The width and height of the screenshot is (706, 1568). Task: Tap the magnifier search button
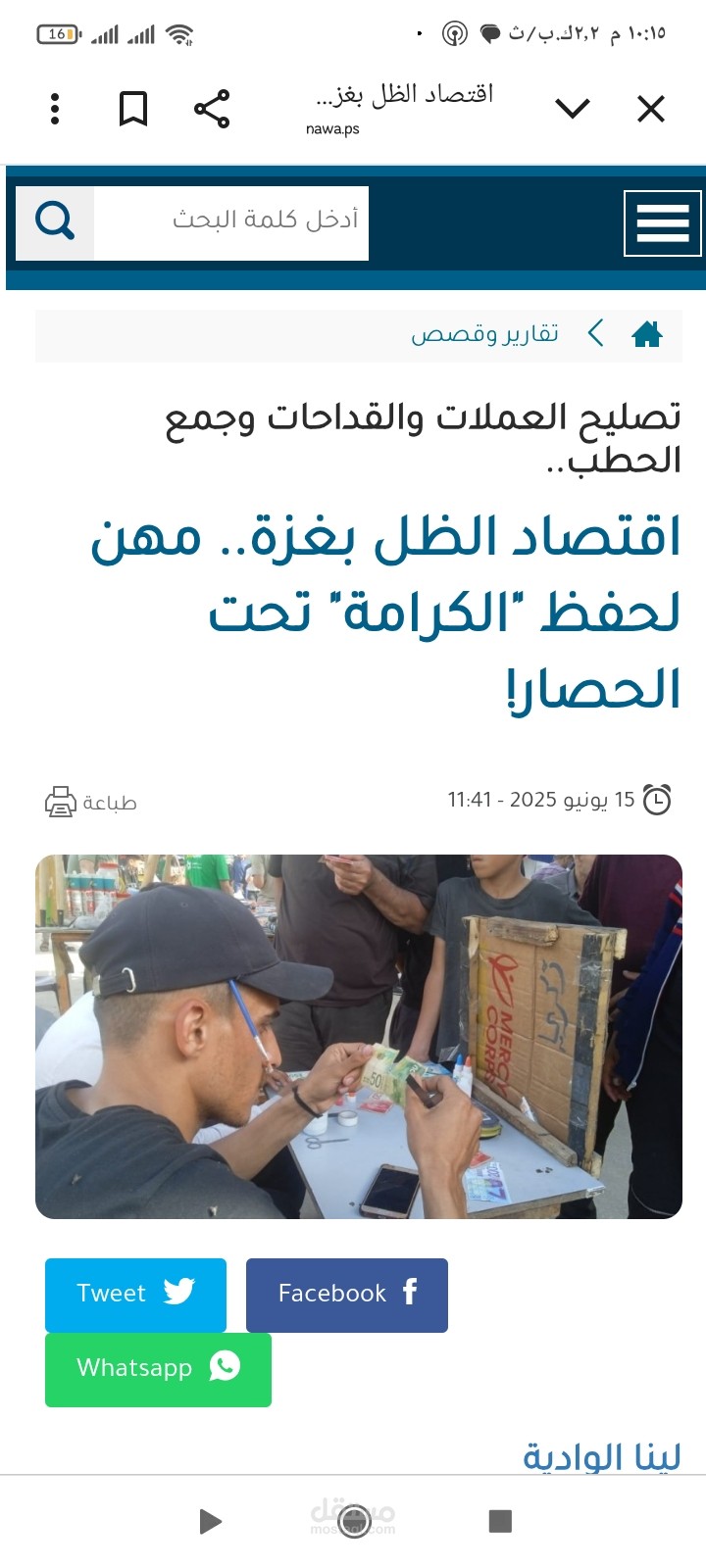click(55, 223)
